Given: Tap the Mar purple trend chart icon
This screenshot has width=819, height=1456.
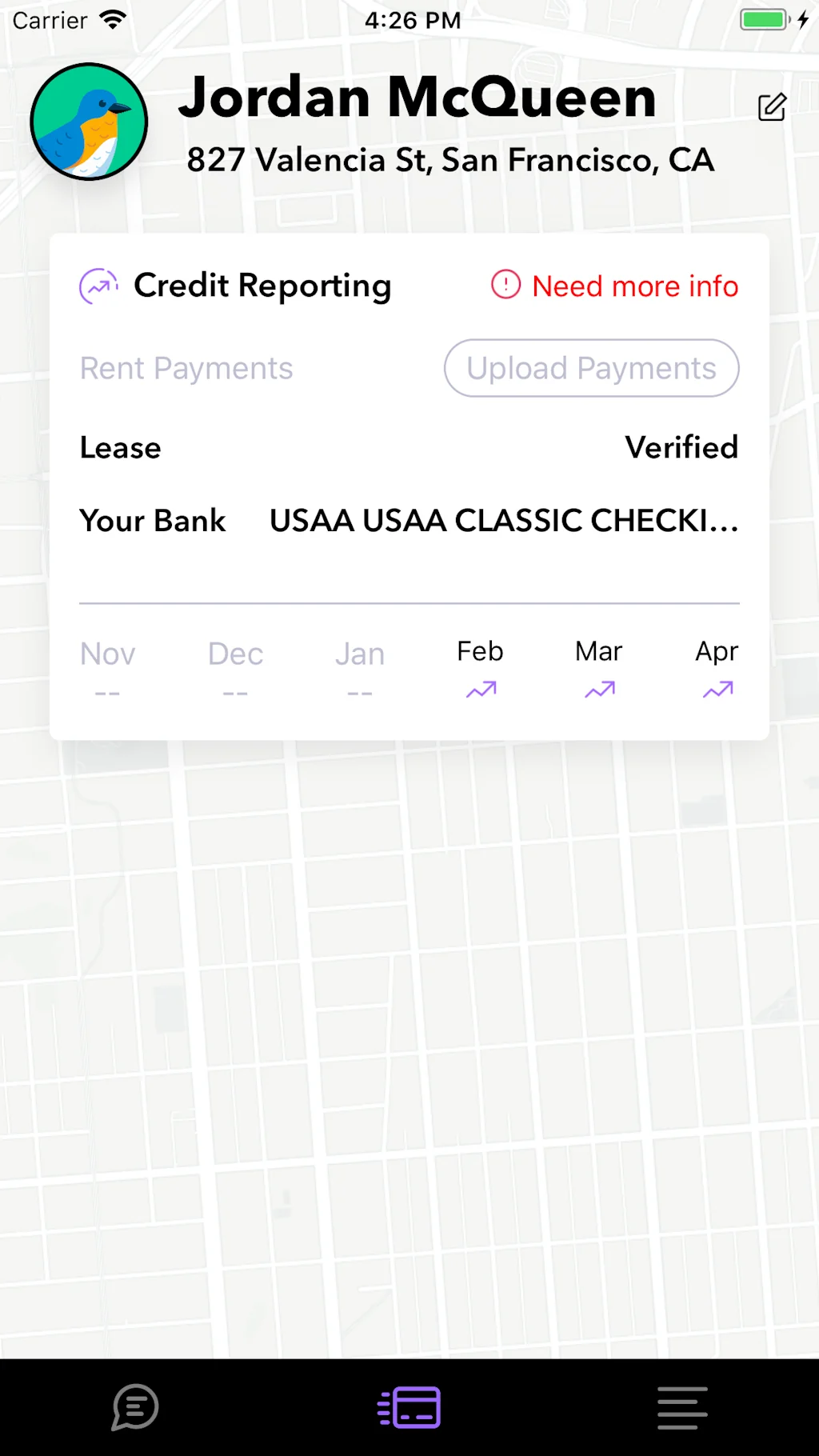Looking at the screenshot, I should (598, 689).
